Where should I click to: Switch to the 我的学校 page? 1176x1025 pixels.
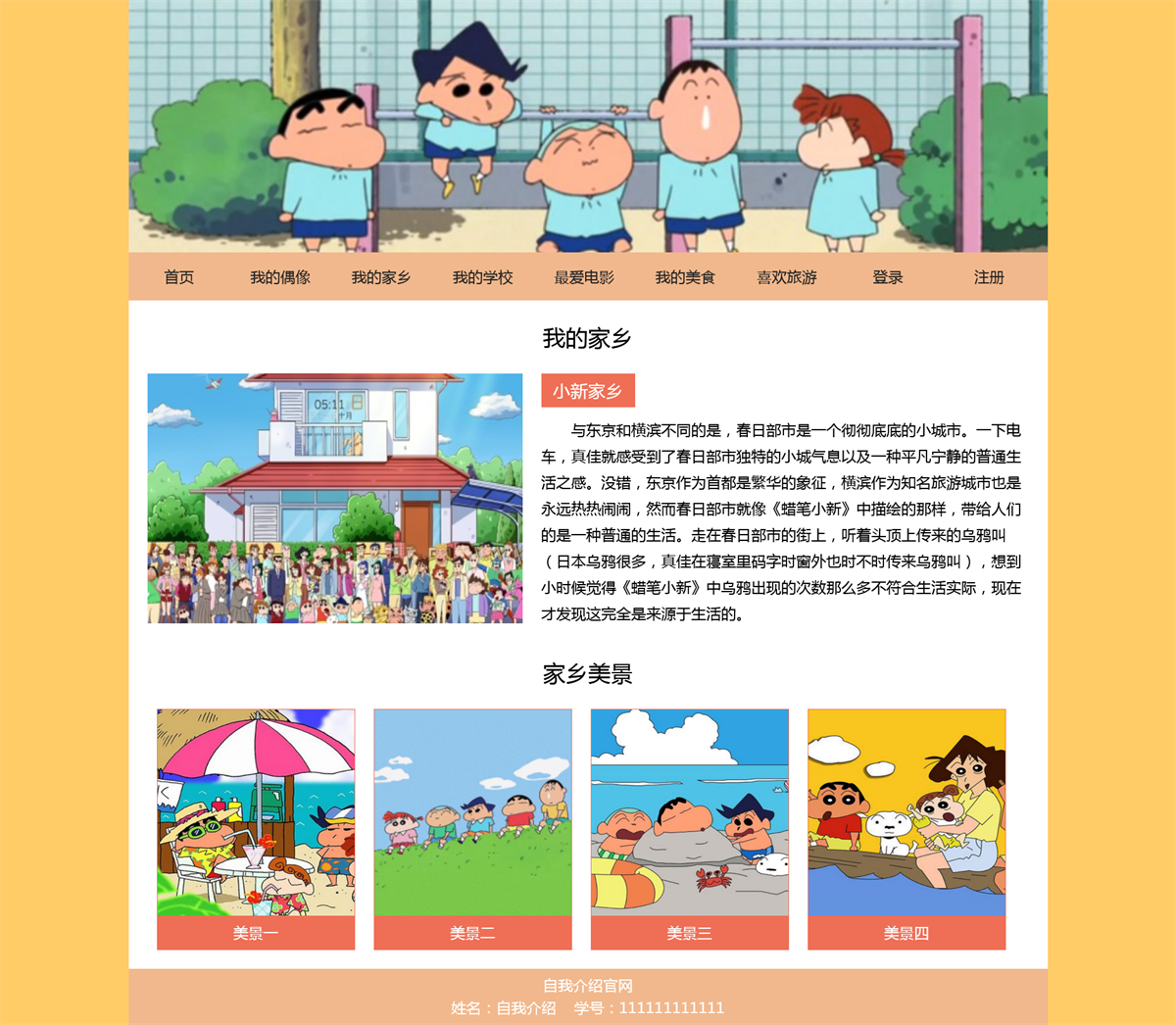(482, 277)
